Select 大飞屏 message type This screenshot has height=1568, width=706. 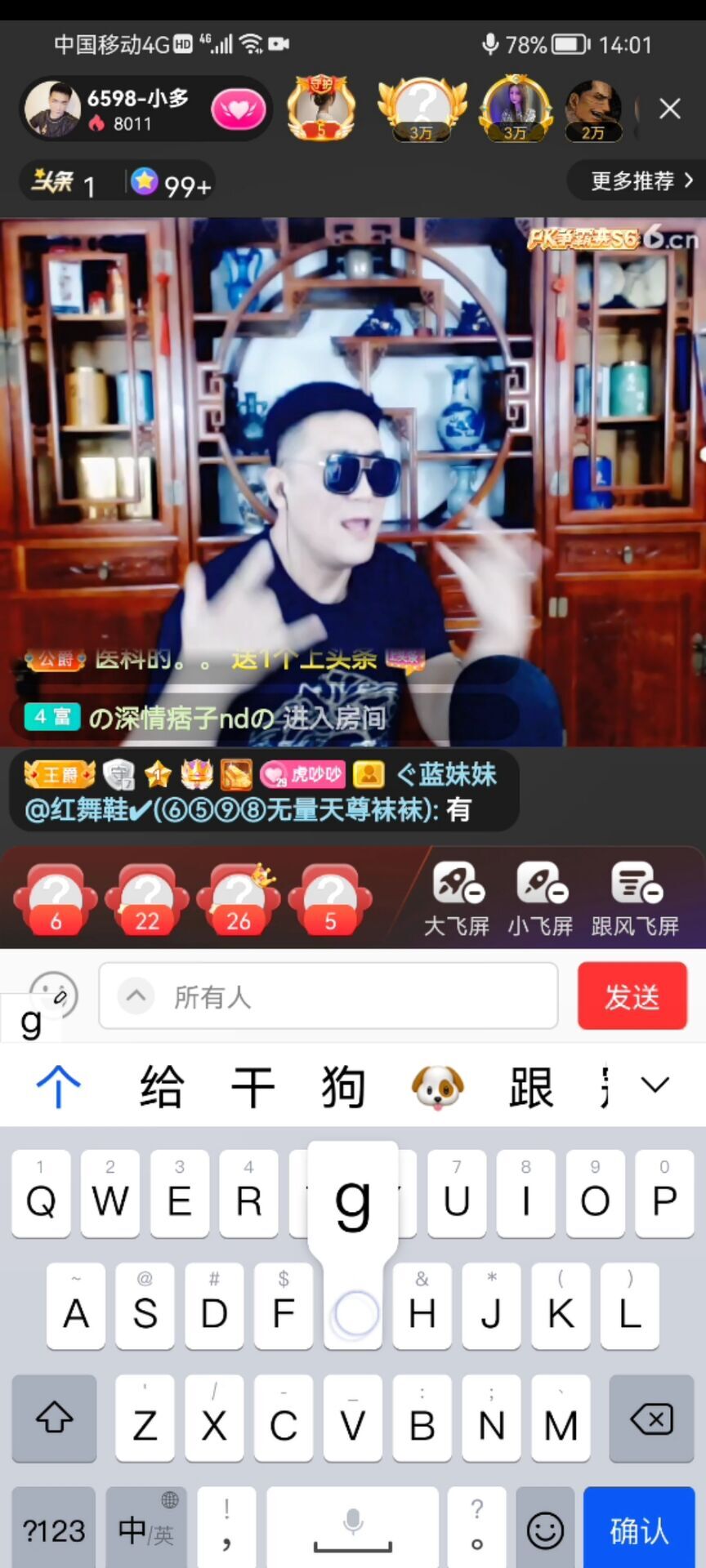(456, 898)
